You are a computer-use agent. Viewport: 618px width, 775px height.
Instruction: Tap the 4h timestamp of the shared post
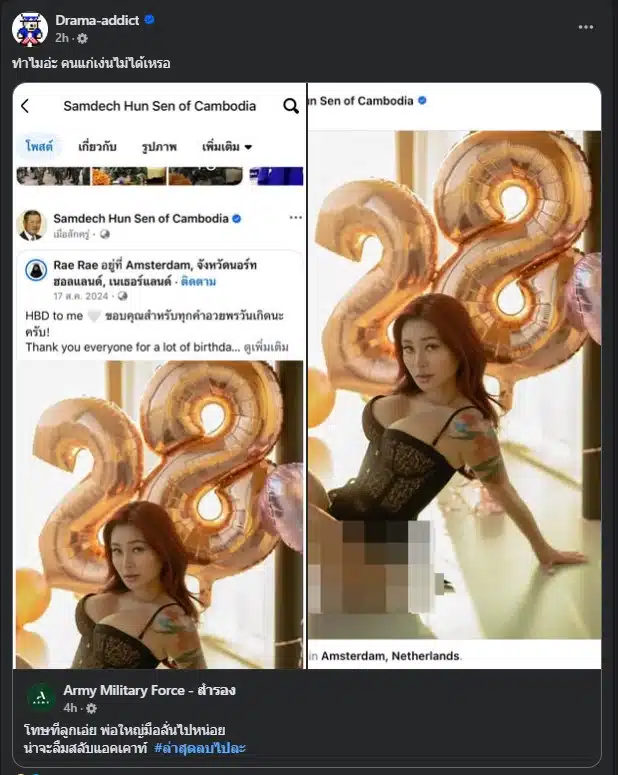[69, 707]
